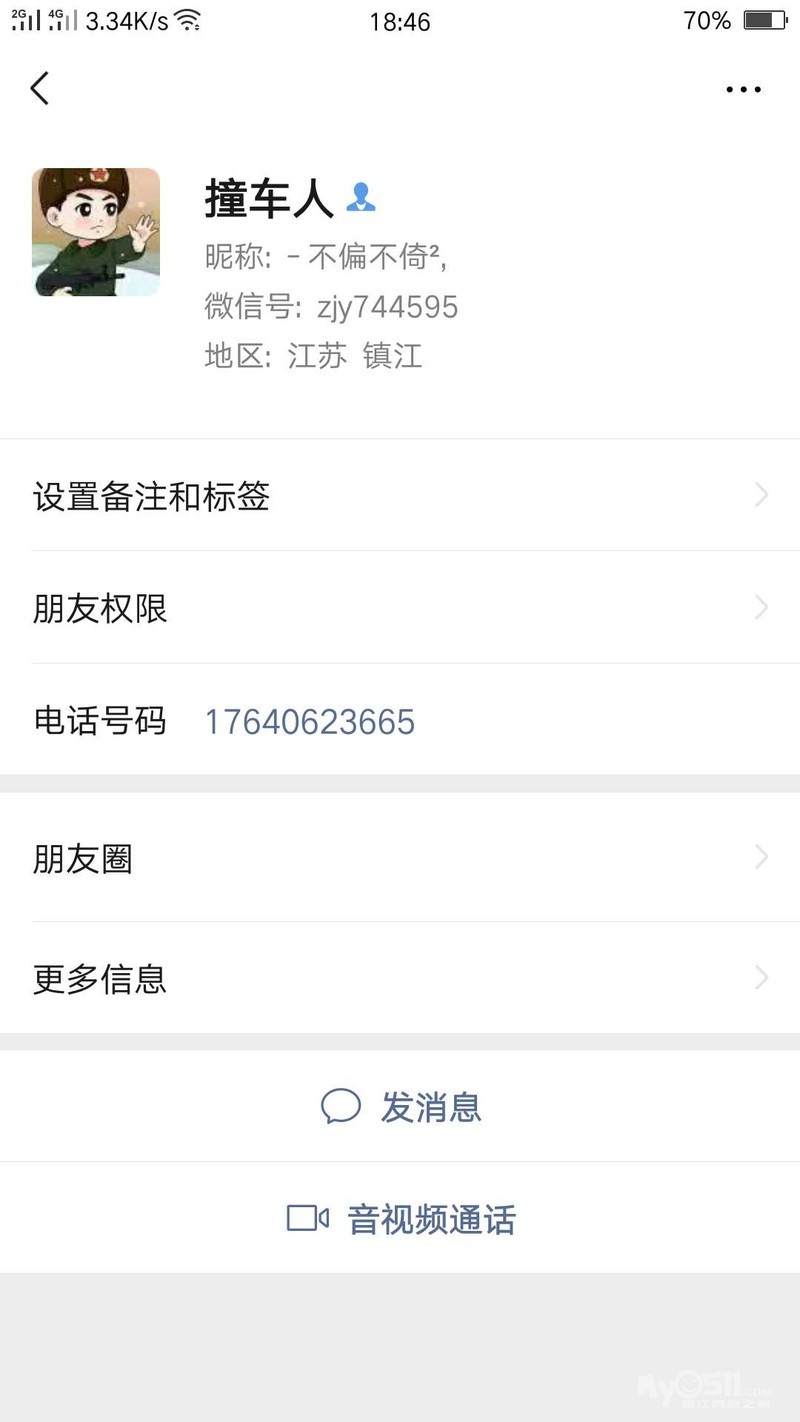800x1422 pixels.
Task: Go back using the top-left arrow
Action: (x=39, y=89)
